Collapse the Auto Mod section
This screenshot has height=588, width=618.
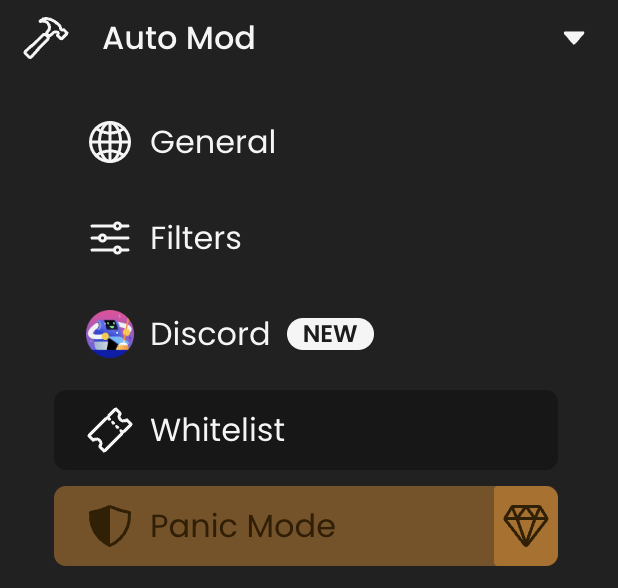[x=573, y=38]
